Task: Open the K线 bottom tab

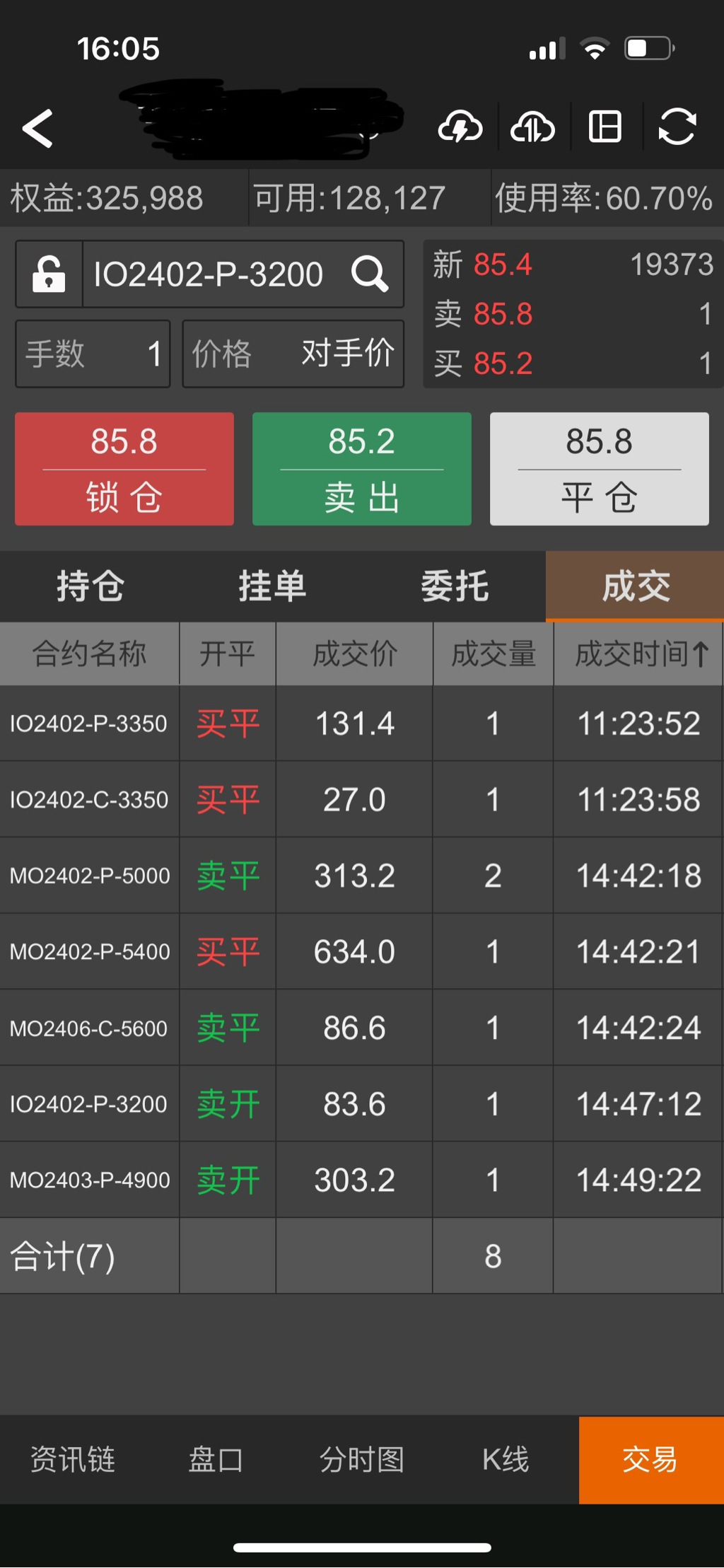Action: click(506, 1459)
